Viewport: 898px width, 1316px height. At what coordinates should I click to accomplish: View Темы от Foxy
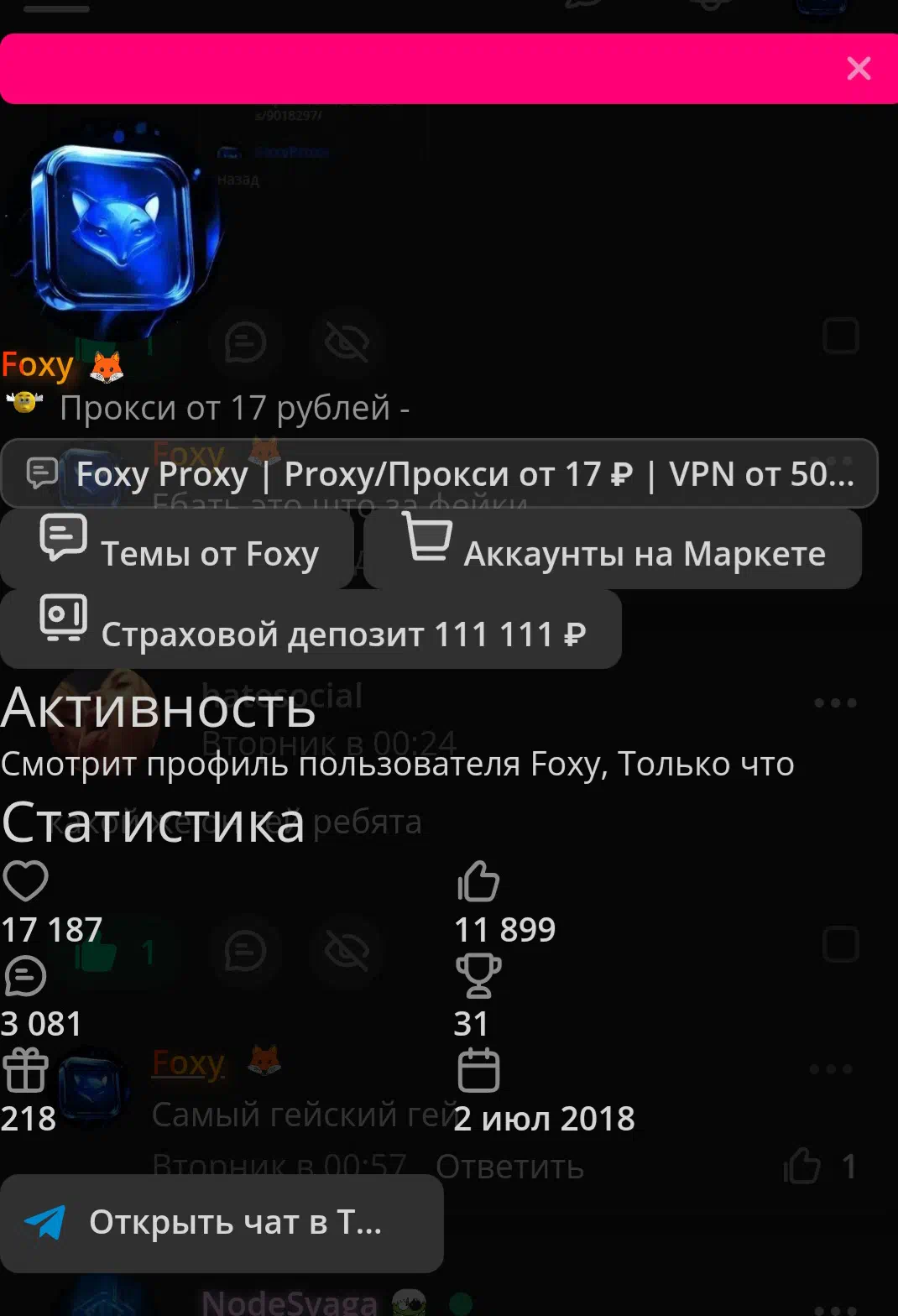click(178, 551)
